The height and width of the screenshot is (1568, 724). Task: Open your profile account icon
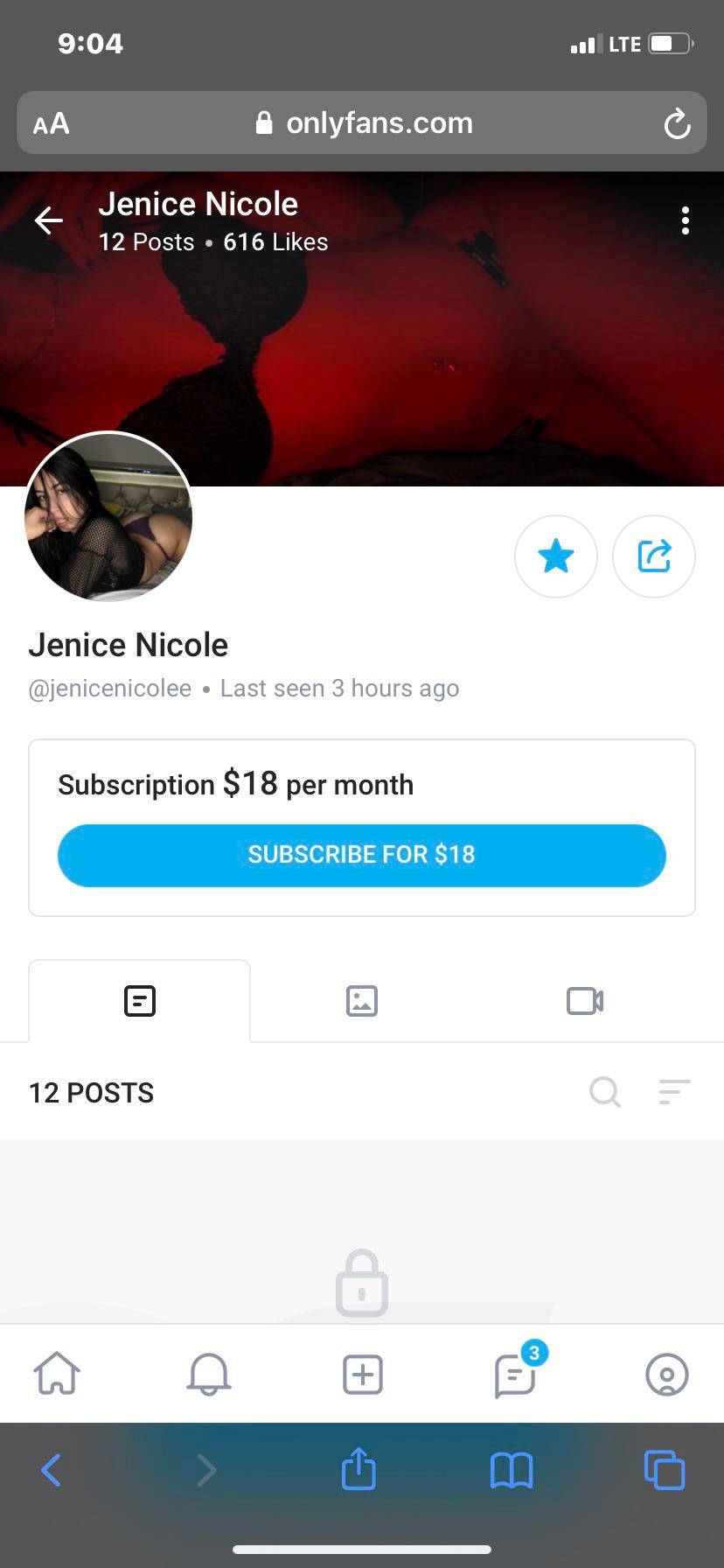[666, 1374]
